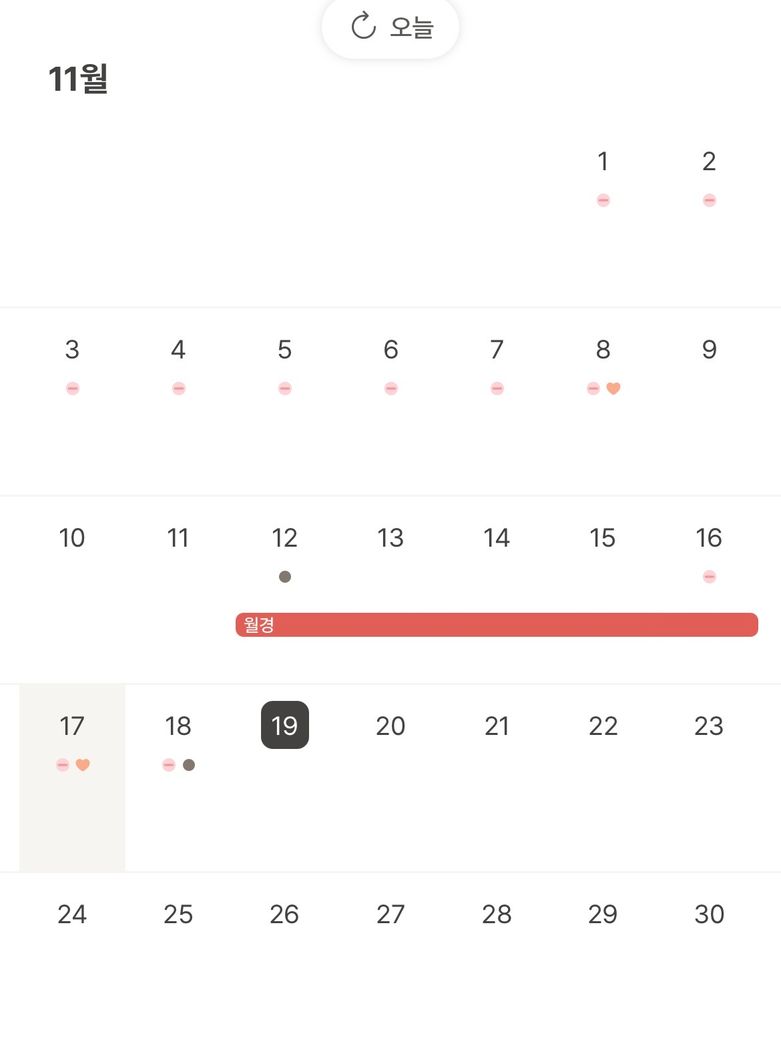Select November 30 on the calendar

coord(708,915)
